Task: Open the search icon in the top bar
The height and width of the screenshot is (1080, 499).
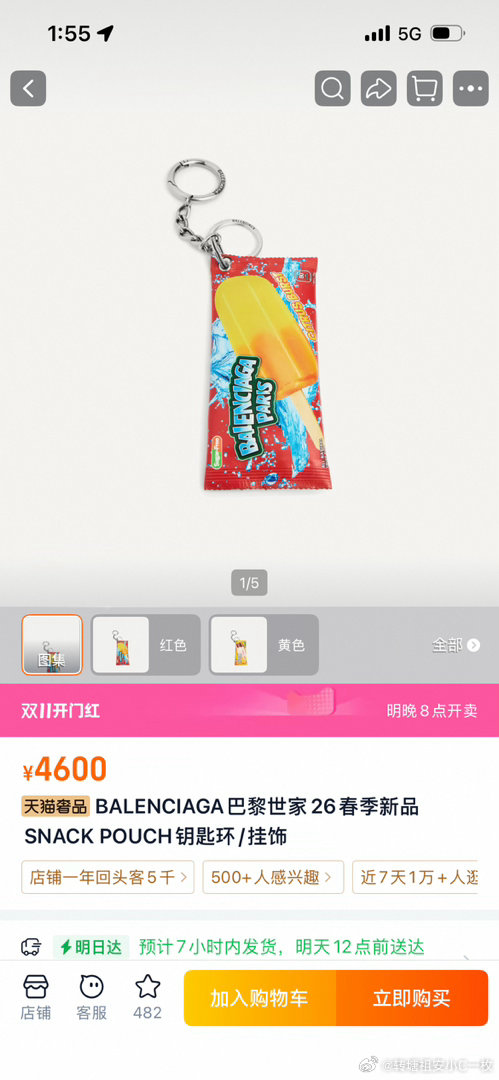Action: pos(333,88)
